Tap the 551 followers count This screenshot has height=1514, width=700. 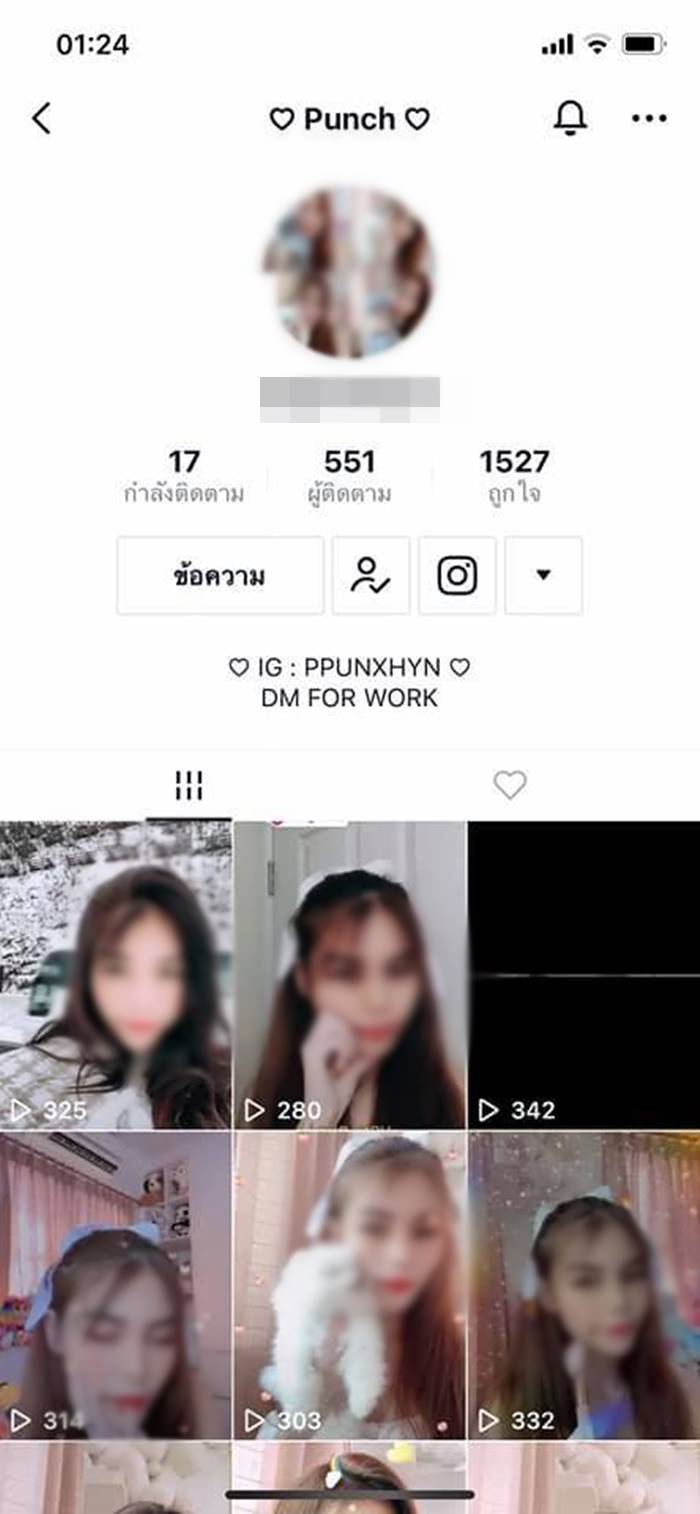[x=349, y=475]
